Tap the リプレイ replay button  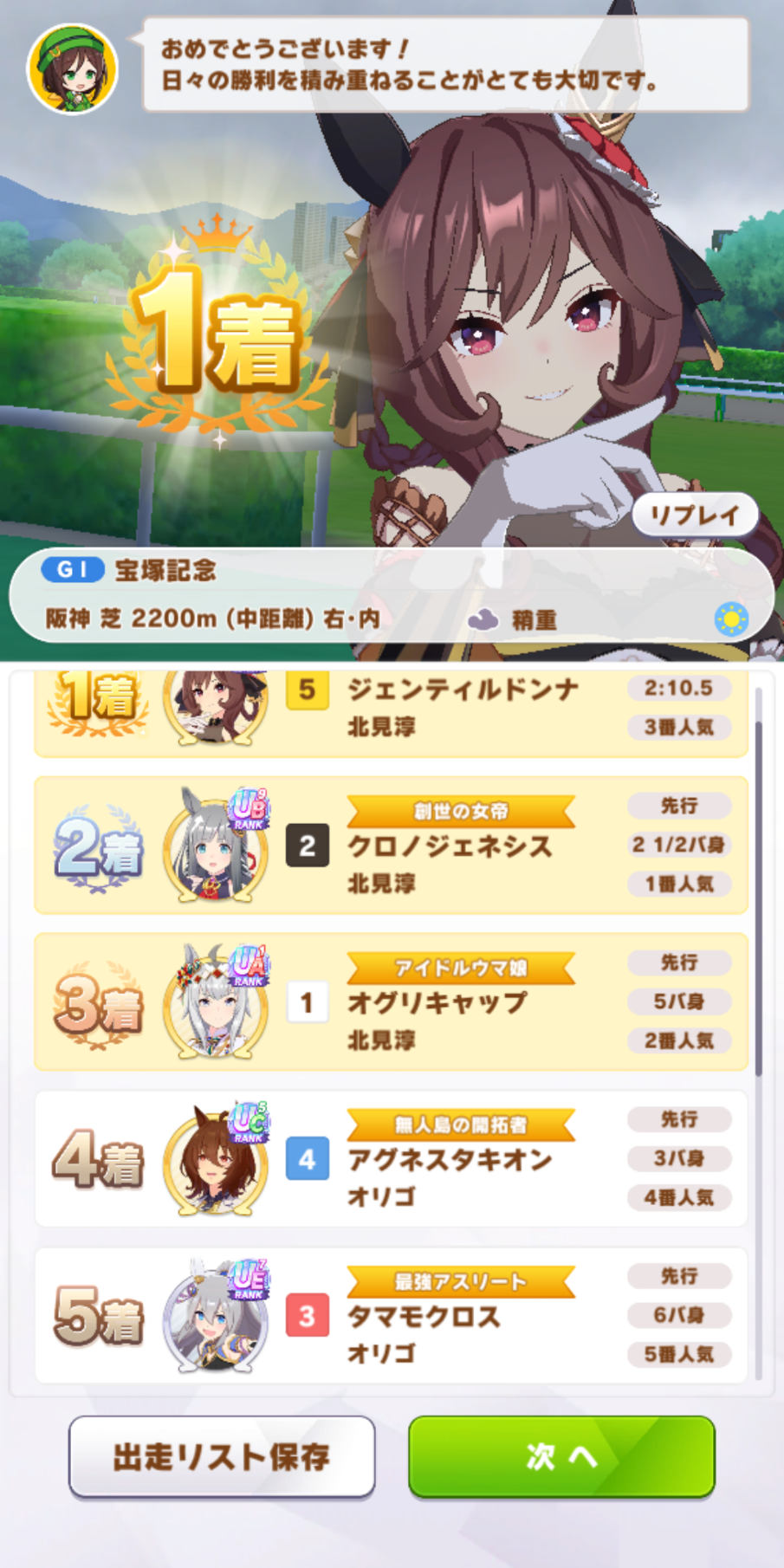(x=695, y=515)
